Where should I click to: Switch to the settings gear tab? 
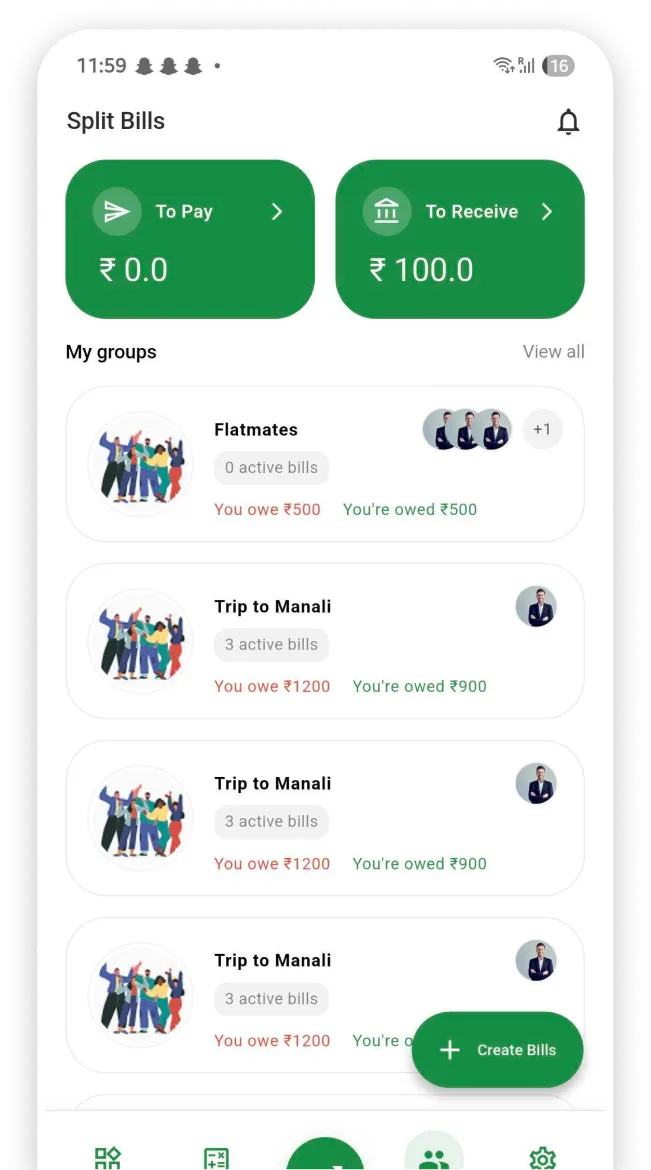click(543, 1157)
